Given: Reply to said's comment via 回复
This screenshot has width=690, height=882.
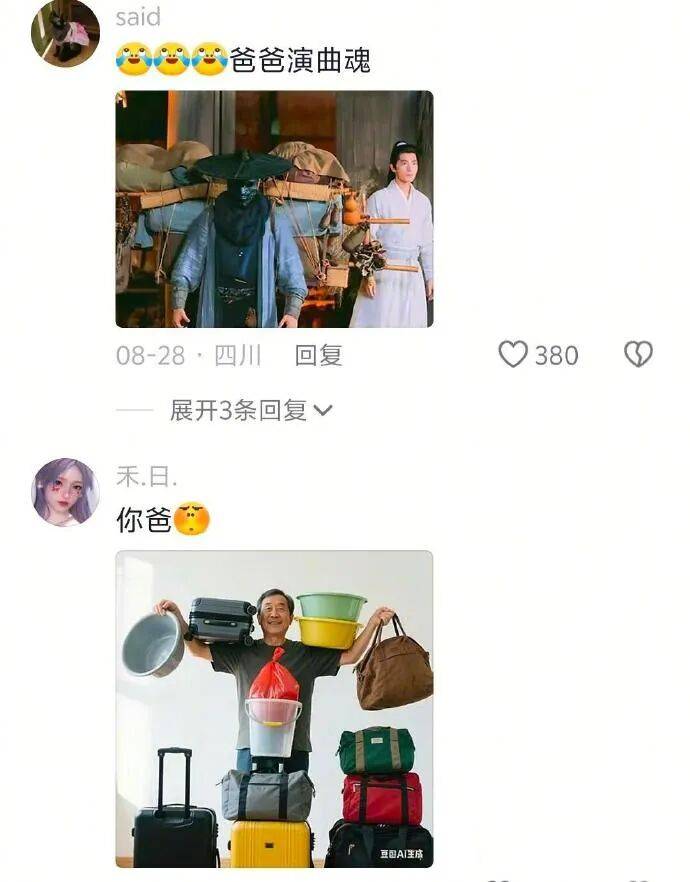Looking at the screenshot, I should (319, 355).
